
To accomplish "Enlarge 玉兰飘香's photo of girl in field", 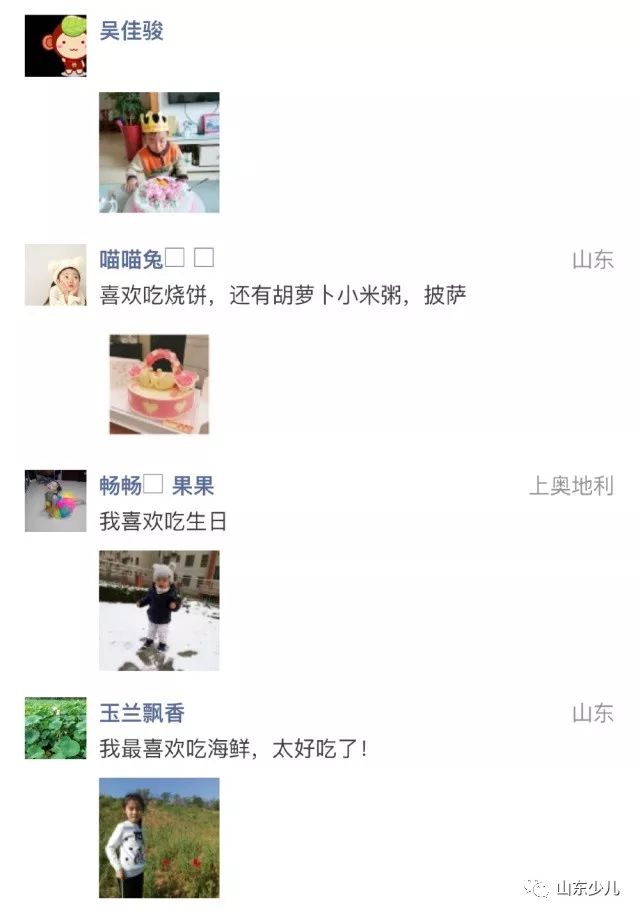I will [159, 837].
